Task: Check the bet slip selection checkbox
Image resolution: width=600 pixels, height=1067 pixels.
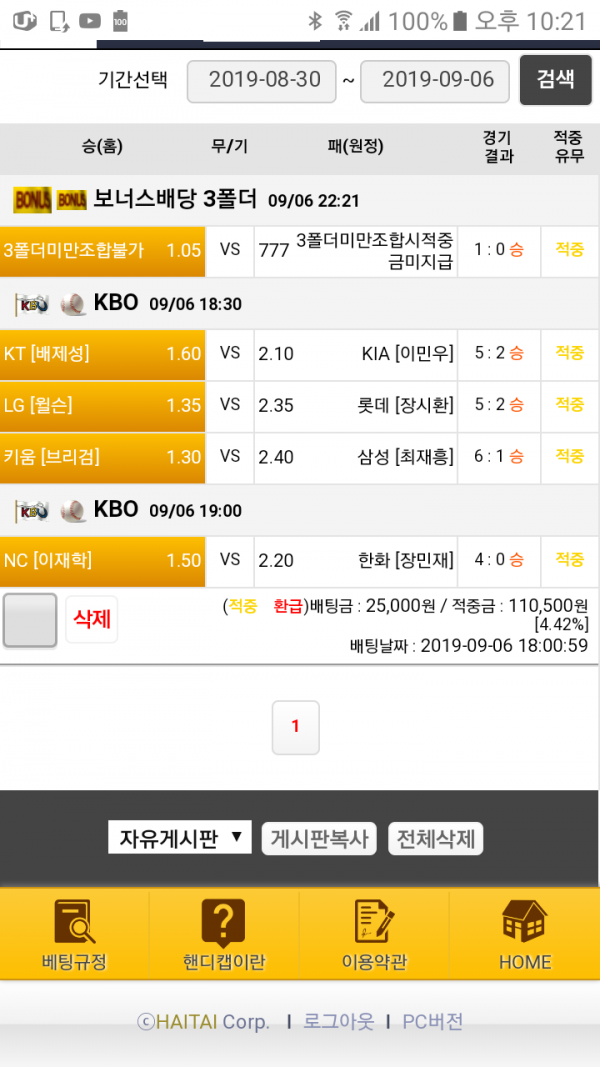Action: pyautogui.click(x=30, y=620)
